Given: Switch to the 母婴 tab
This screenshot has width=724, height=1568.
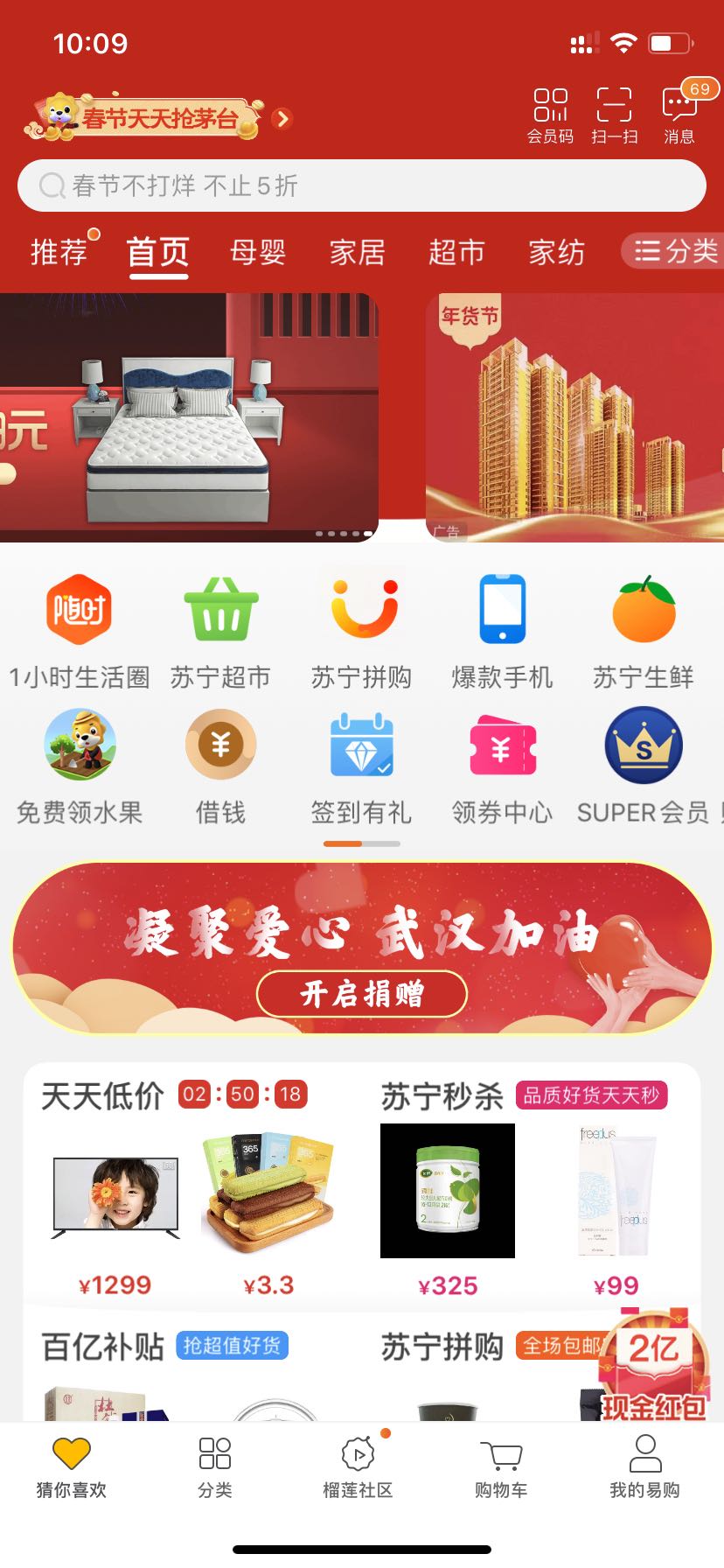Looking at the screenshot, I should click(x=258, y=253).
